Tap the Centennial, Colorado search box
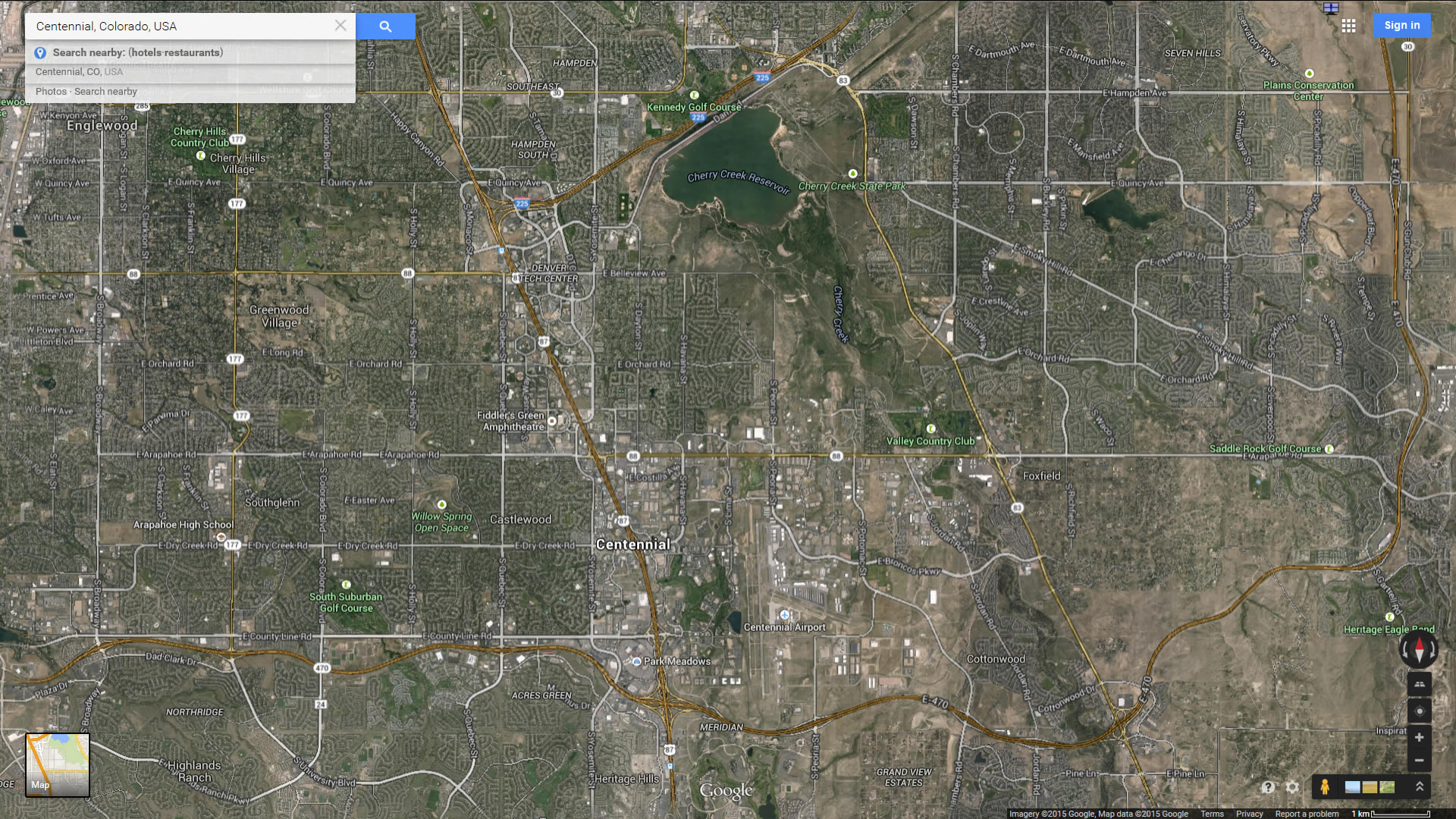The width and height of the screenshot is (1456, 819). point(182,26)
